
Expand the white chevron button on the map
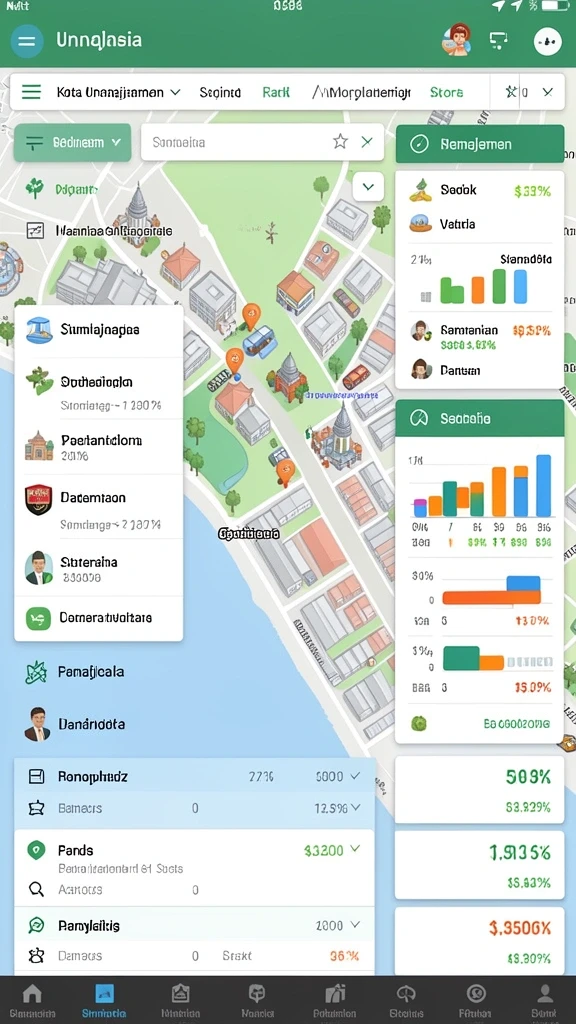[x=368, y=187]
